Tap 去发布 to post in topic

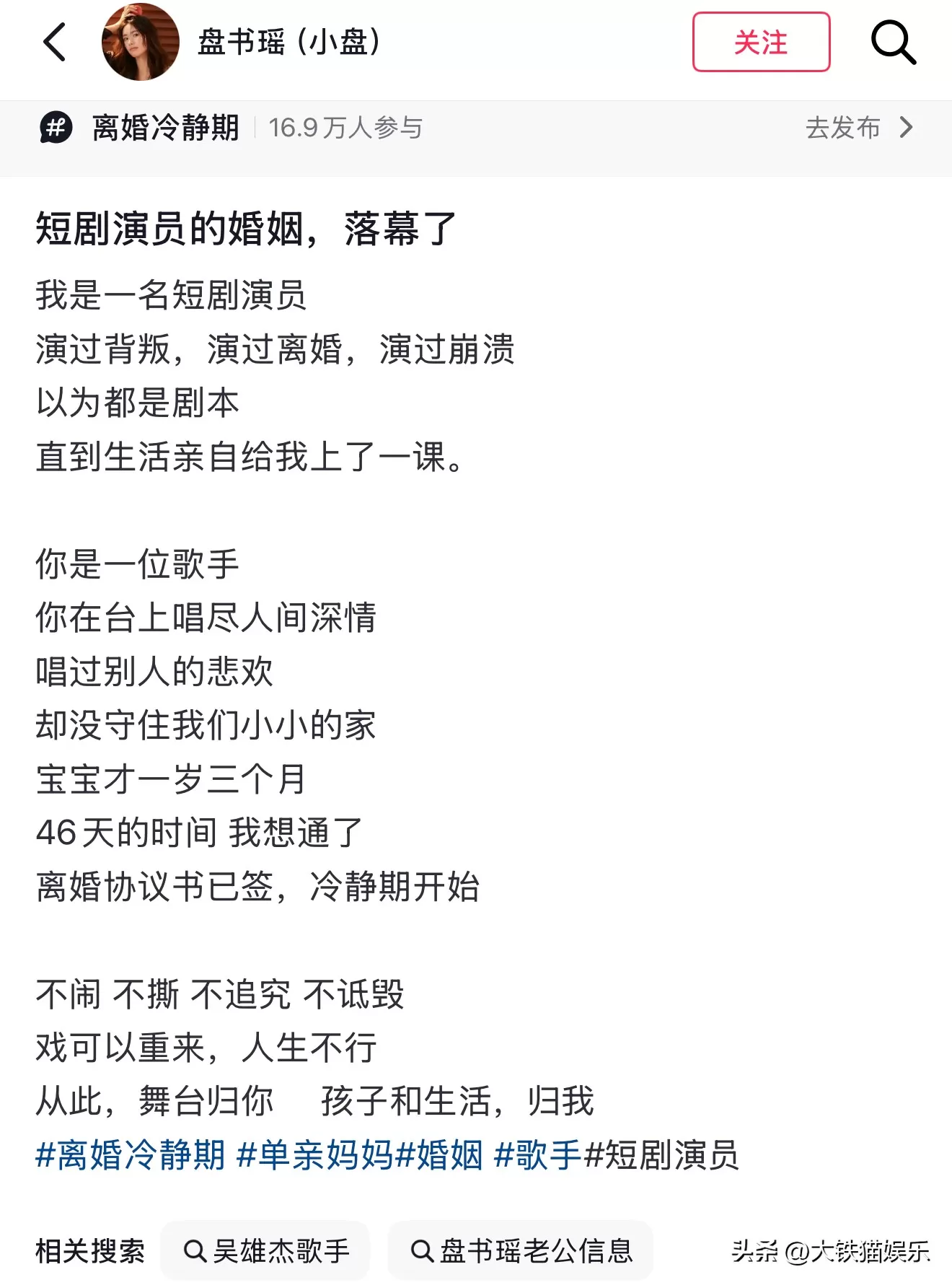point(858,128)
